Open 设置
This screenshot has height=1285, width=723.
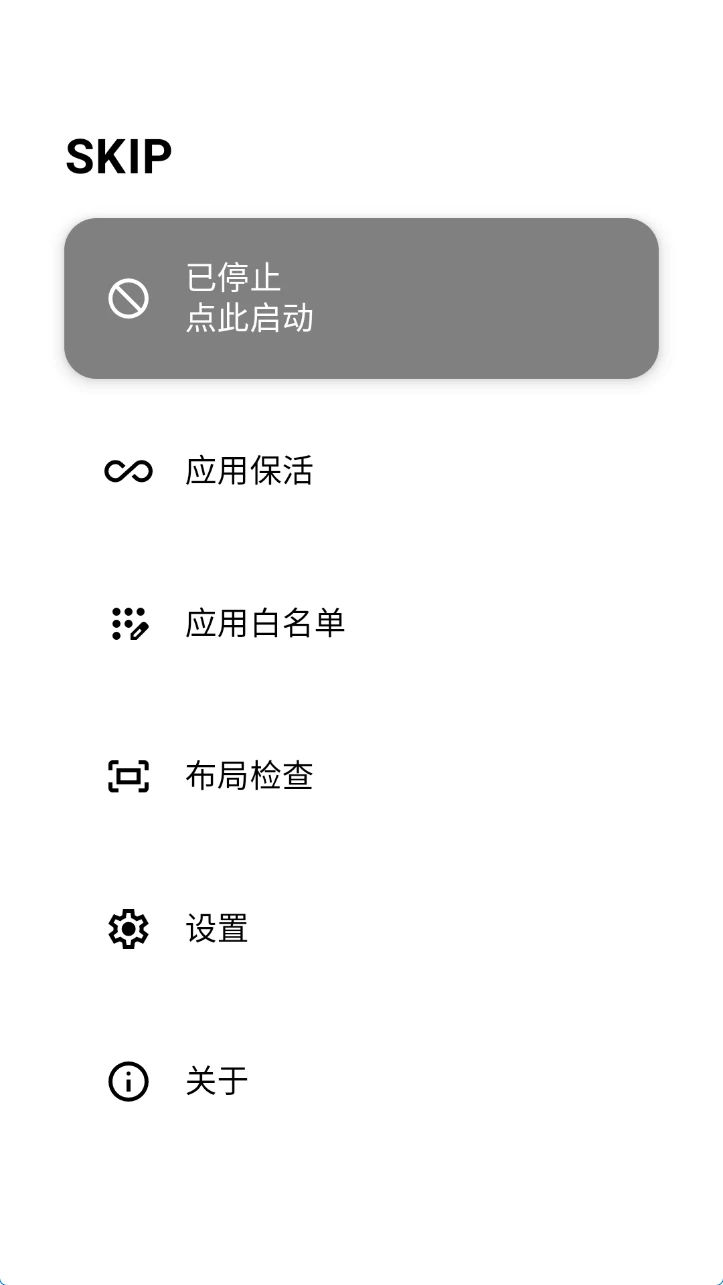click(217, 929)
